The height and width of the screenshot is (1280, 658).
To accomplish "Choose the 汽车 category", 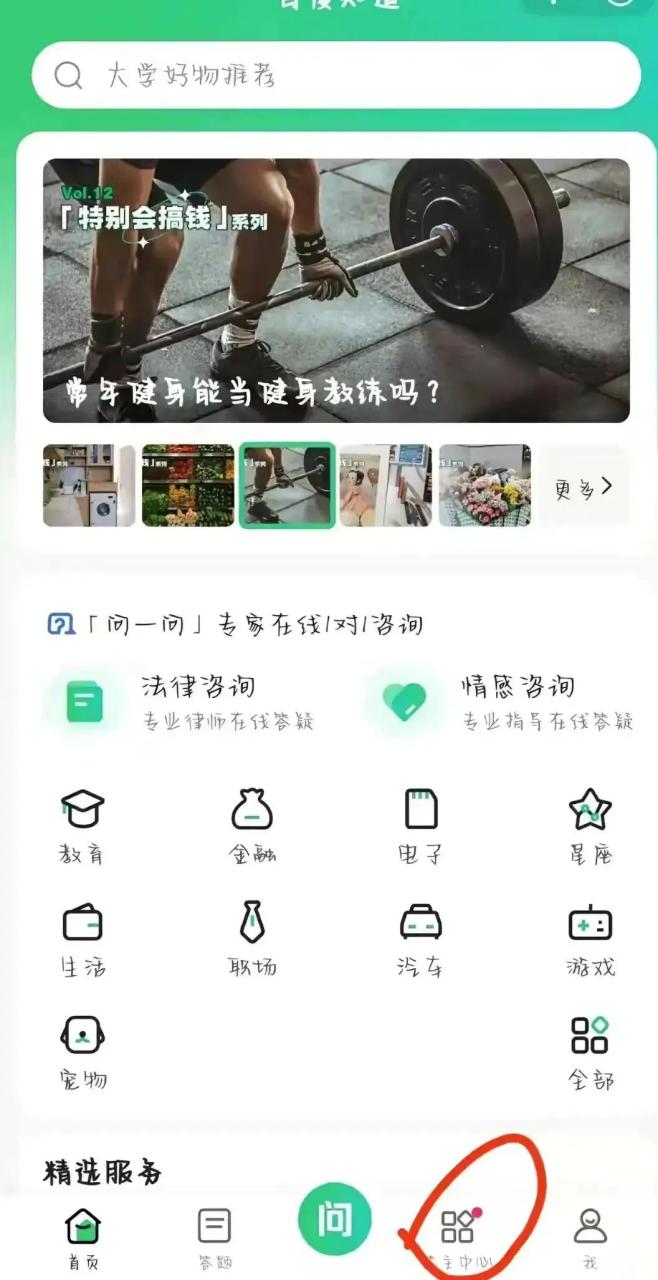I will 421,938.
